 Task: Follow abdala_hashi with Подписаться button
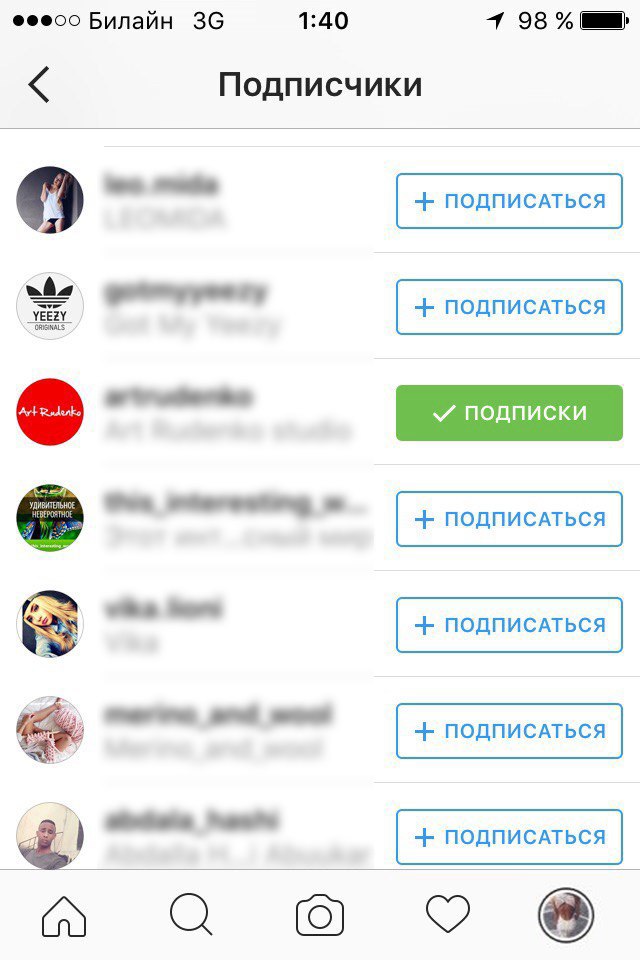(509, 837)
